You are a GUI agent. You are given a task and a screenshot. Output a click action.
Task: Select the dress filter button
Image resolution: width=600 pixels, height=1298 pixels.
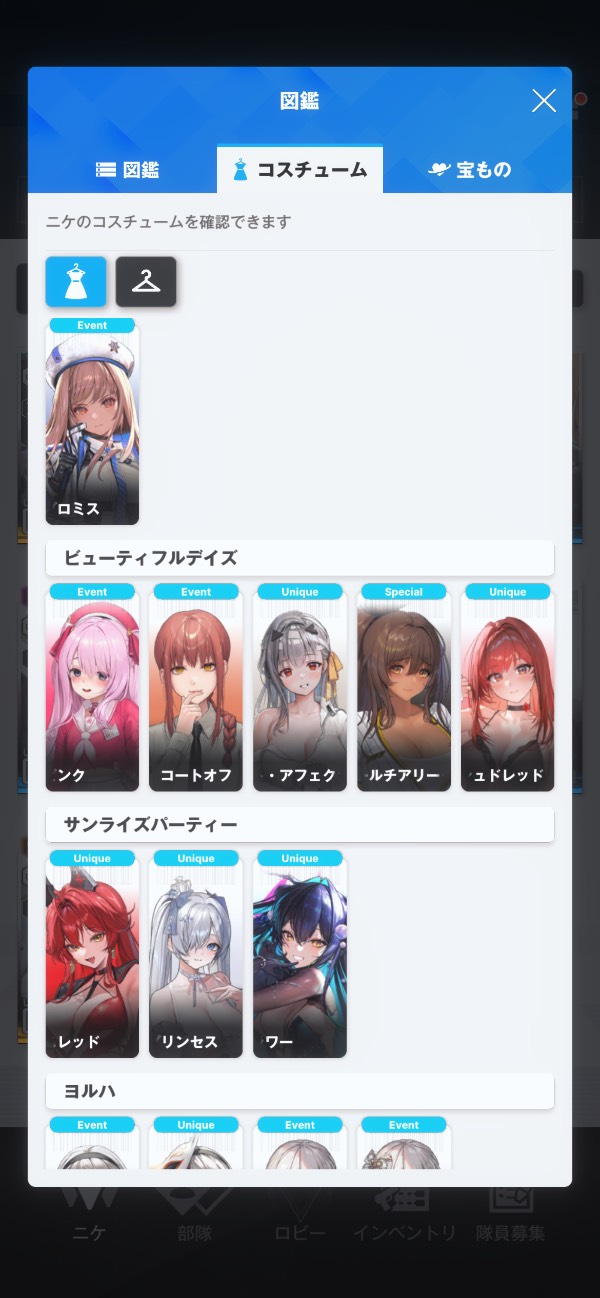point(76,282)
